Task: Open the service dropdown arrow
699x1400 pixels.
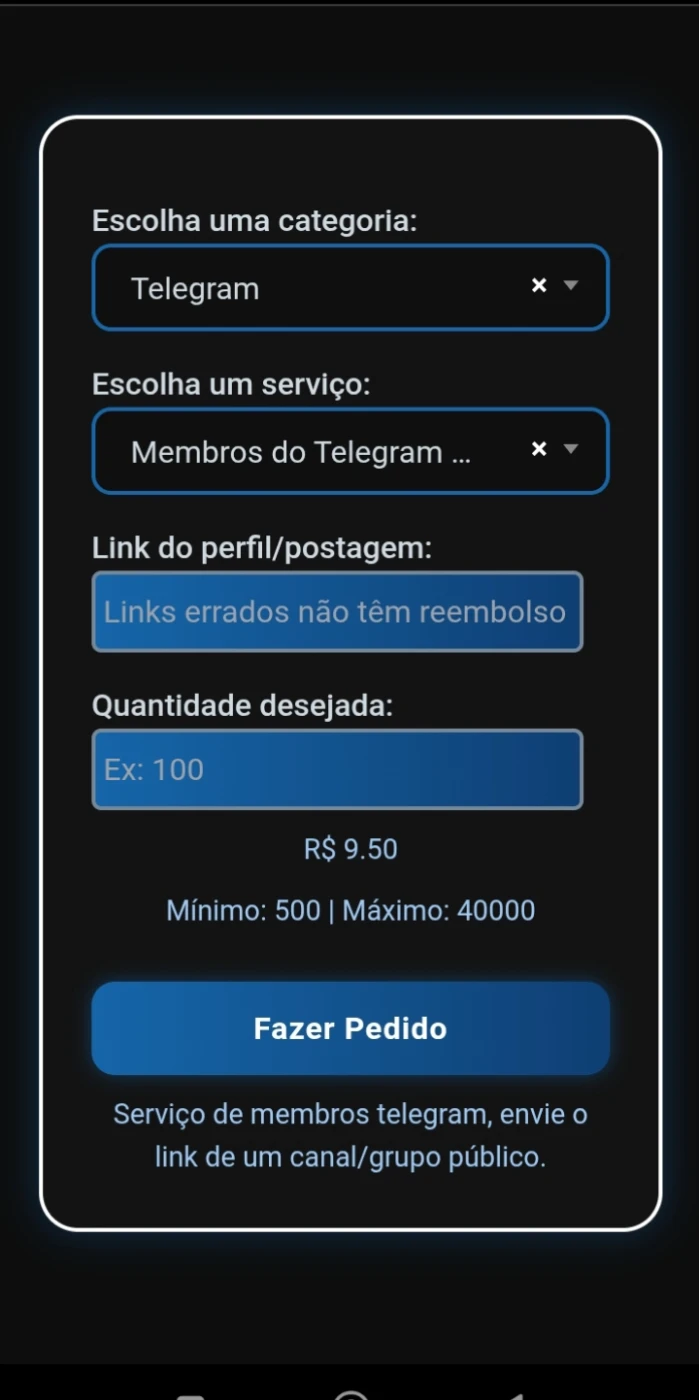Action: (x=571, y=450)
